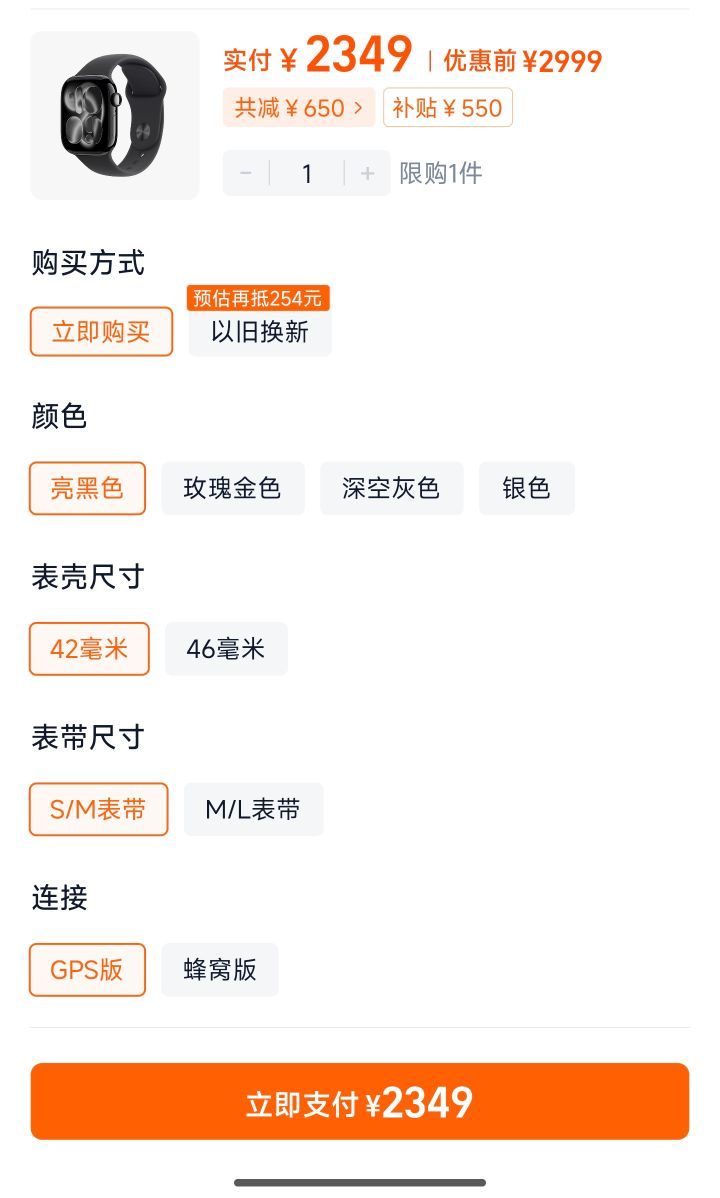Decrease quantity with the minus button
The width and height of the screenshot is (720, 1198).
(246, 173)
